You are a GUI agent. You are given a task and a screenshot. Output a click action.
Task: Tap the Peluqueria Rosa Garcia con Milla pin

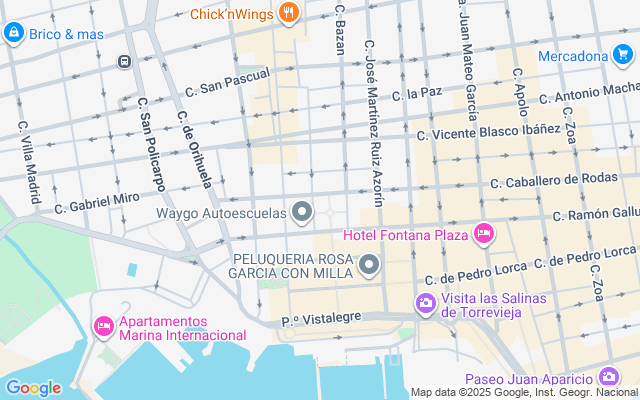point(369,264)
